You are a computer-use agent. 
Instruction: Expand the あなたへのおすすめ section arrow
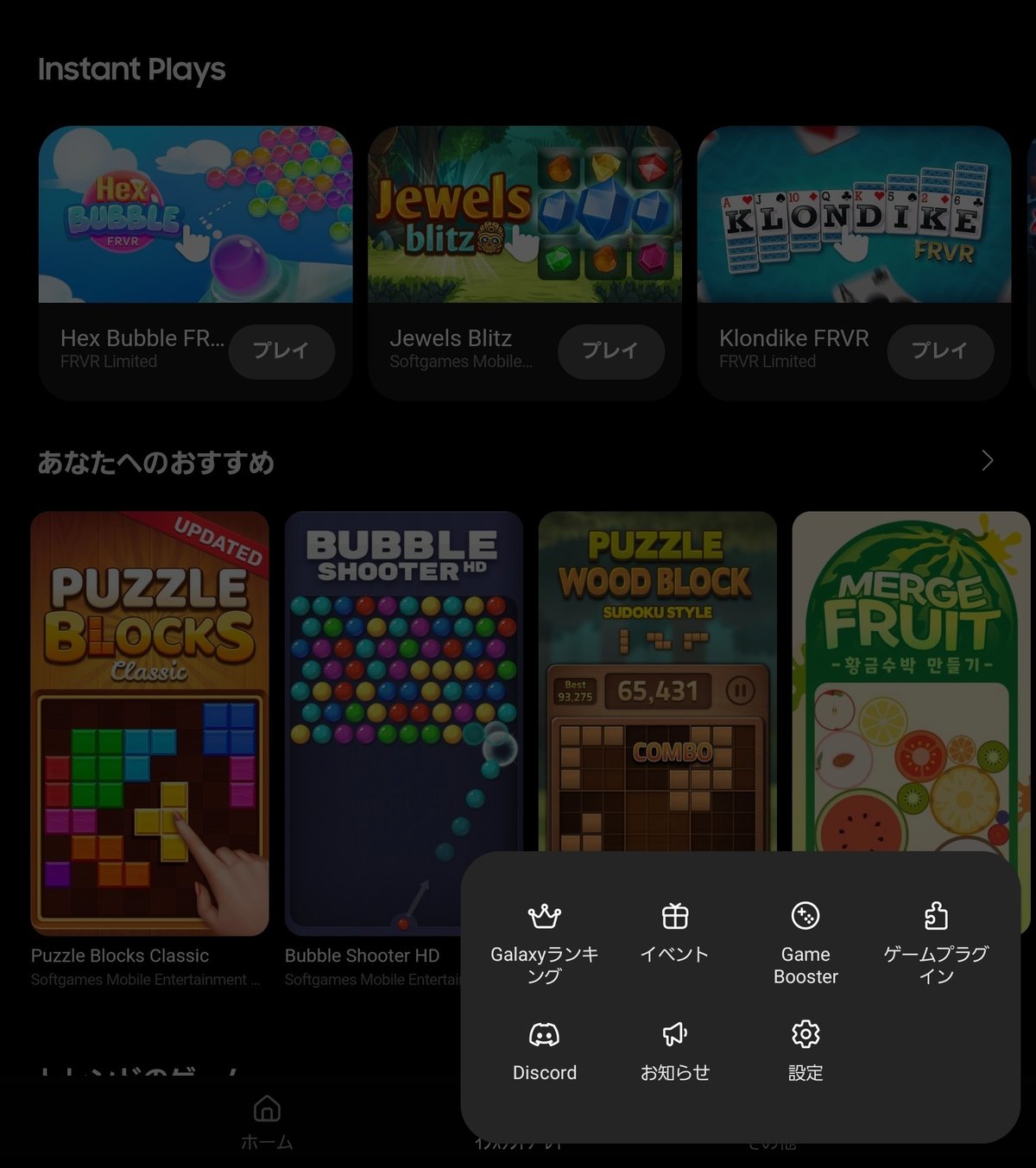(x=988, y=461)
